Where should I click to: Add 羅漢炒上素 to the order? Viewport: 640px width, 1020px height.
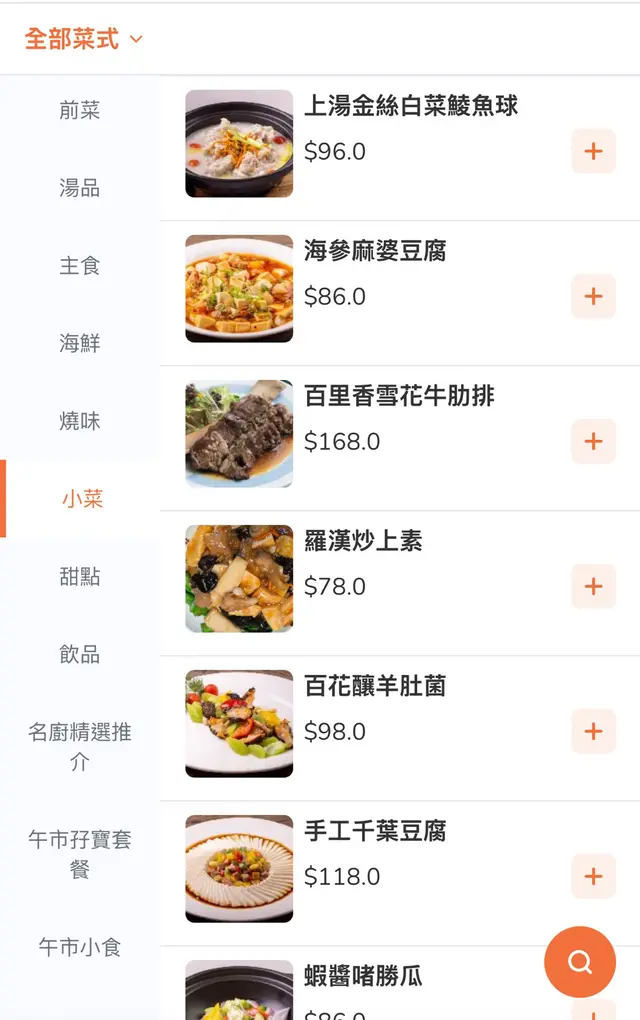(x=593, y=587)
